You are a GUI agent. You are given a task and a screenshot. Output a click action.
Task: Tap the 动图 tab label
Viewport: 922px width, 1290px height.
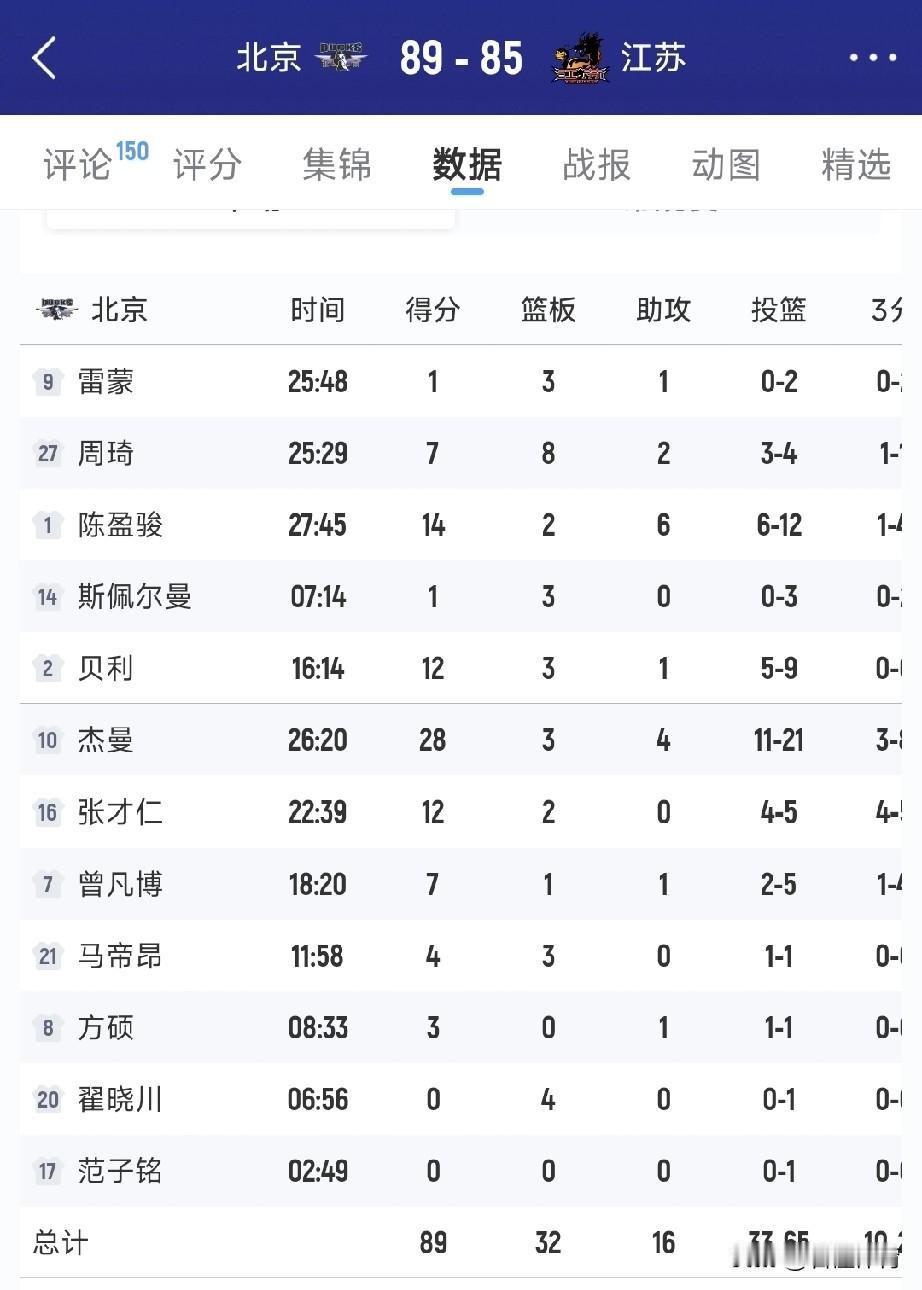(724, 164)
